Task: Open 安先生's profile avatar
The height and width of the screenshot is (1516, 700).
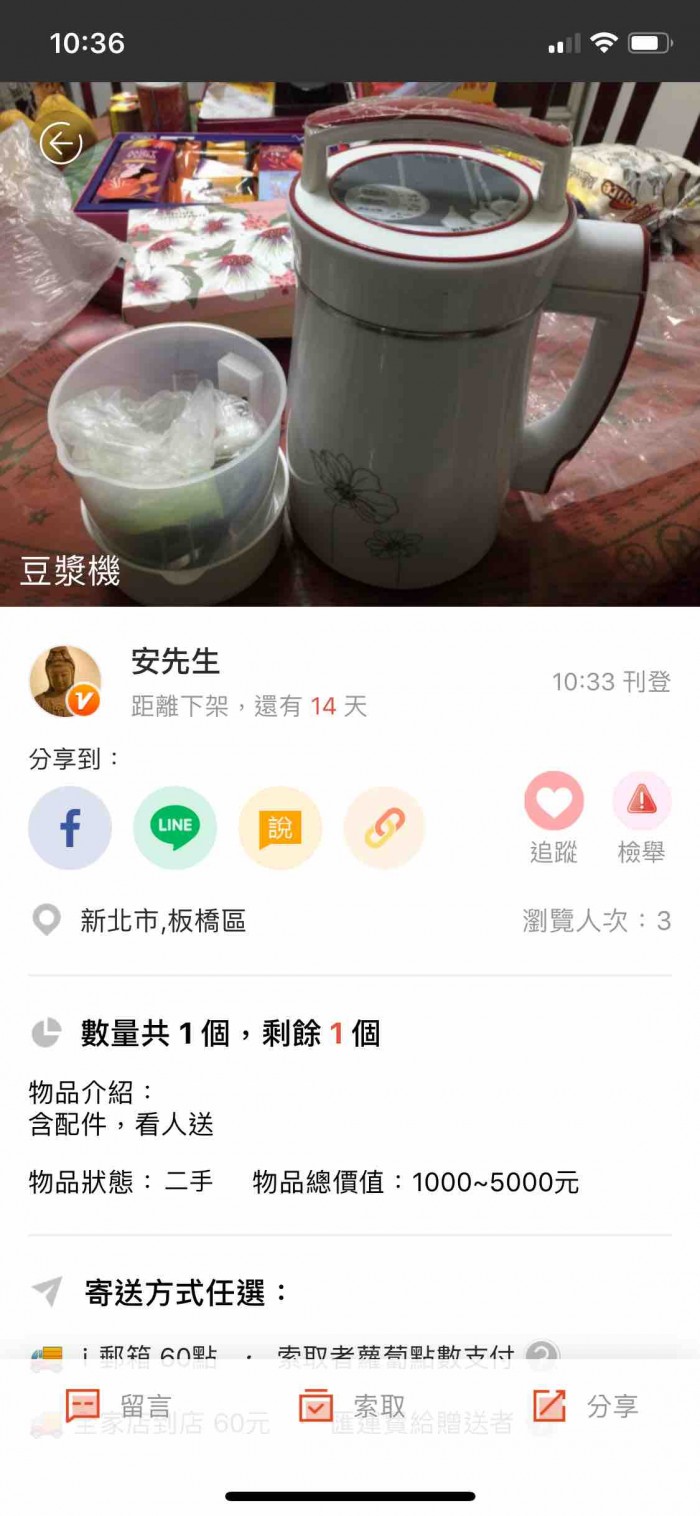Action: tap(66, 681)
